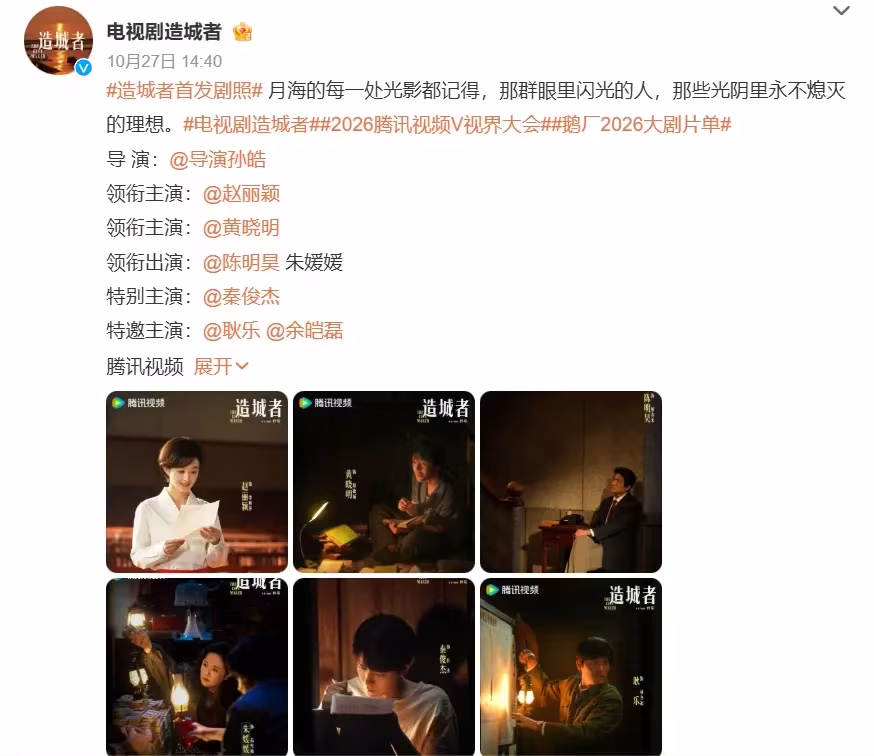The image size is (874, 756).
Task: Visit mention @陈明昊
Action: (x=242, y=262)
